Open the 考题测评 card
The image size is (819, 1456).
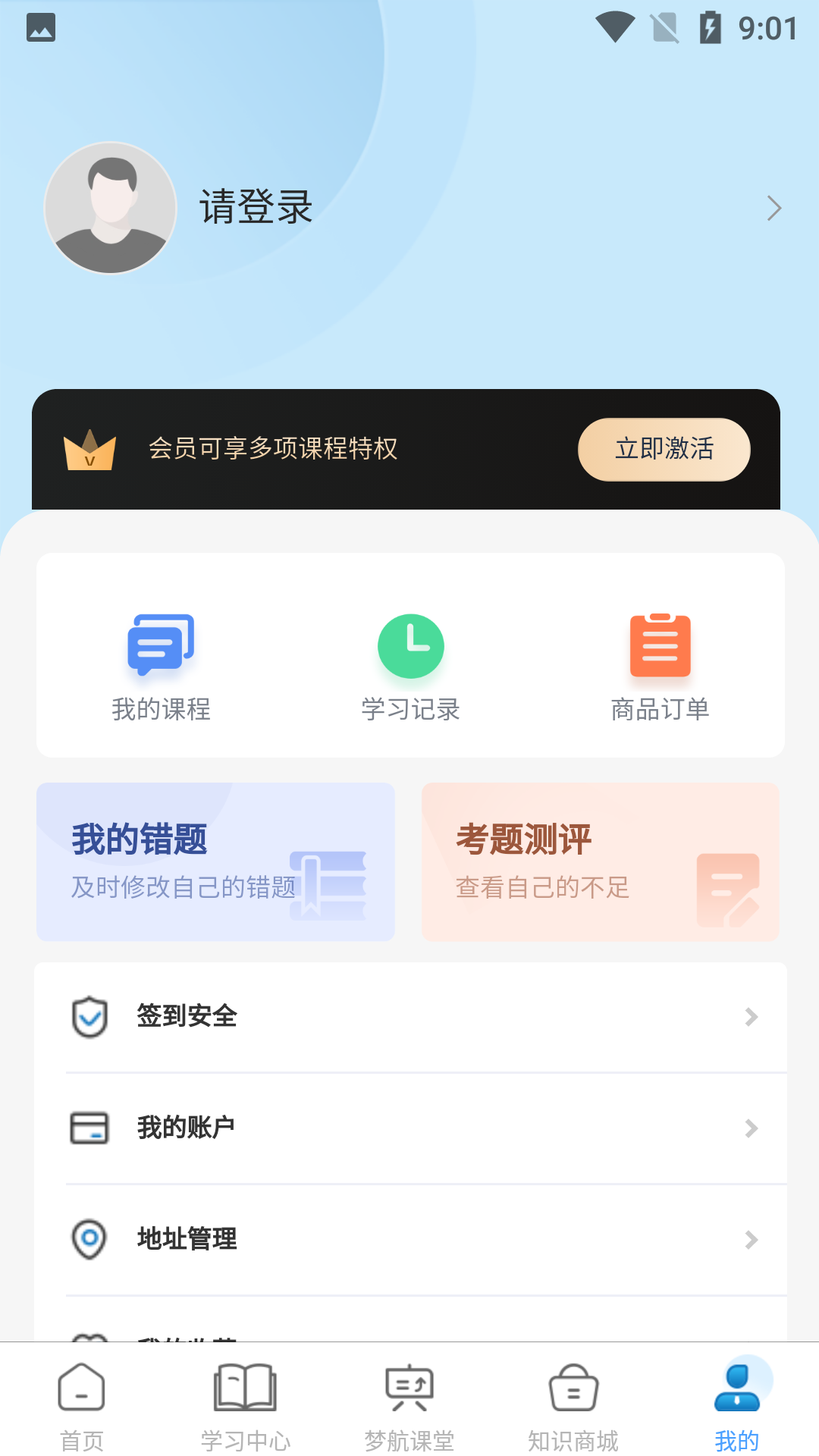click(x=600, y=861)
